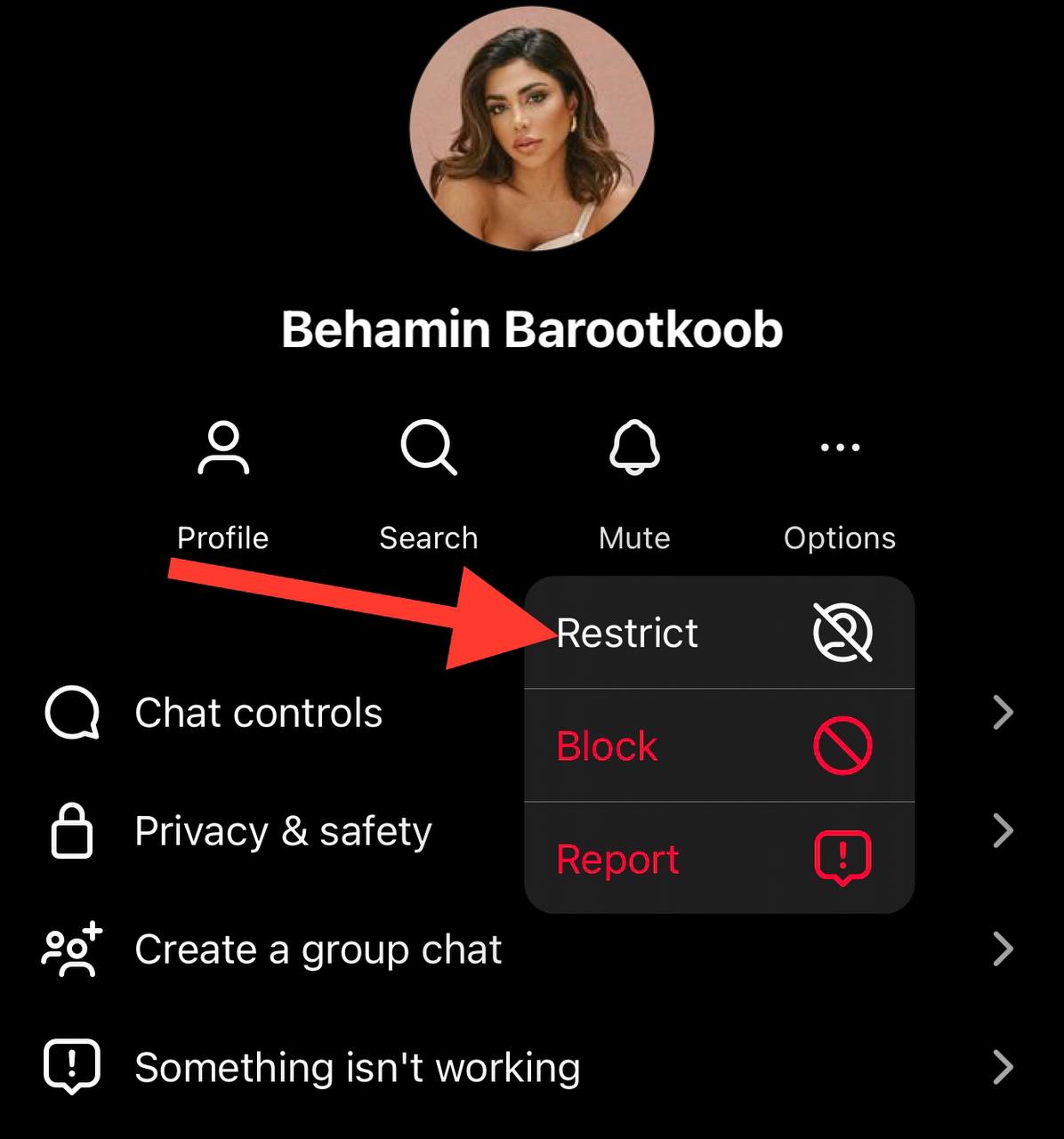
Task: Expand the Chat controls row chevron
Action: tap(1004, 712)
